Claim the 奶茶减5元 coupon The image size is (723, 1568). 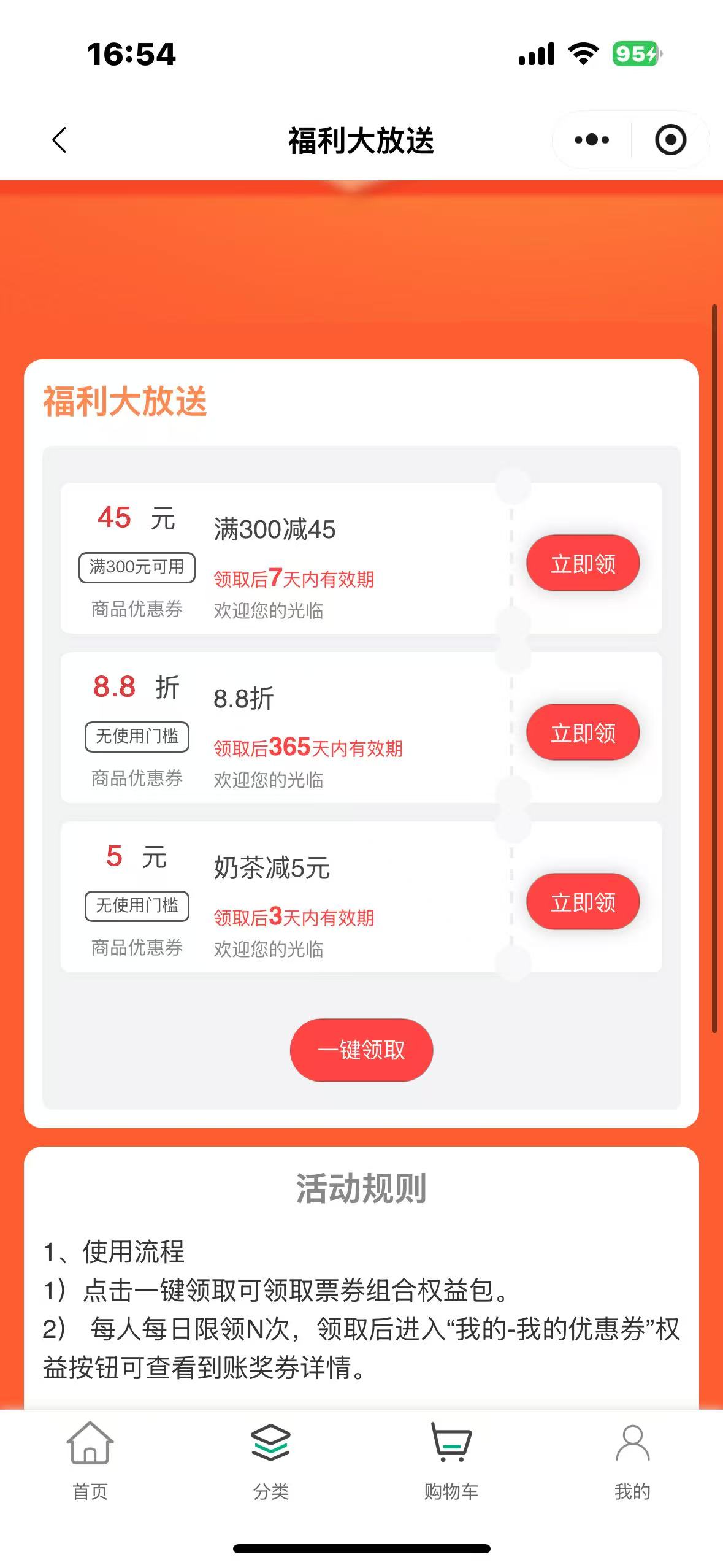(x=583, y=902)
